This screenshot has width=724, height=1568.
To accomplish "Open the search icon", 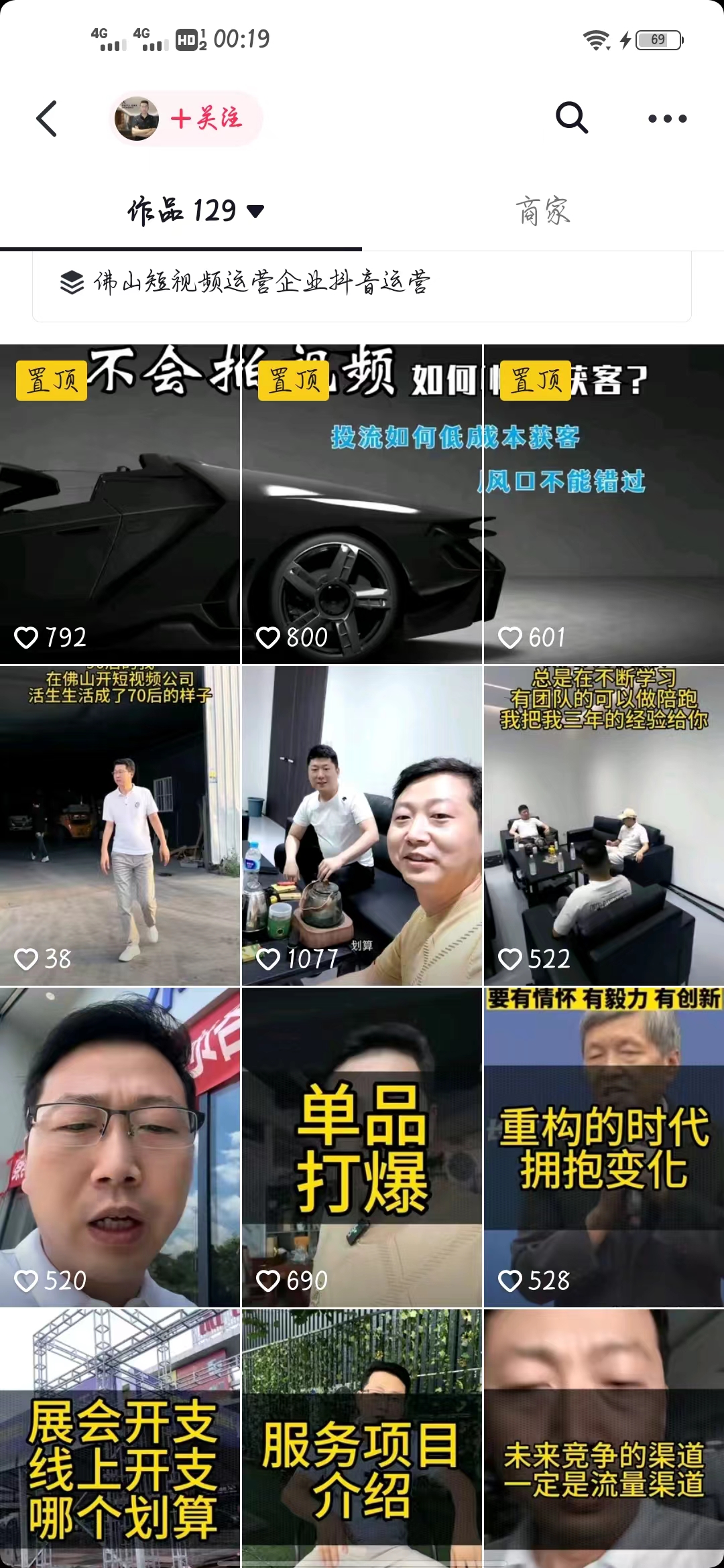I will pos(572,119).
